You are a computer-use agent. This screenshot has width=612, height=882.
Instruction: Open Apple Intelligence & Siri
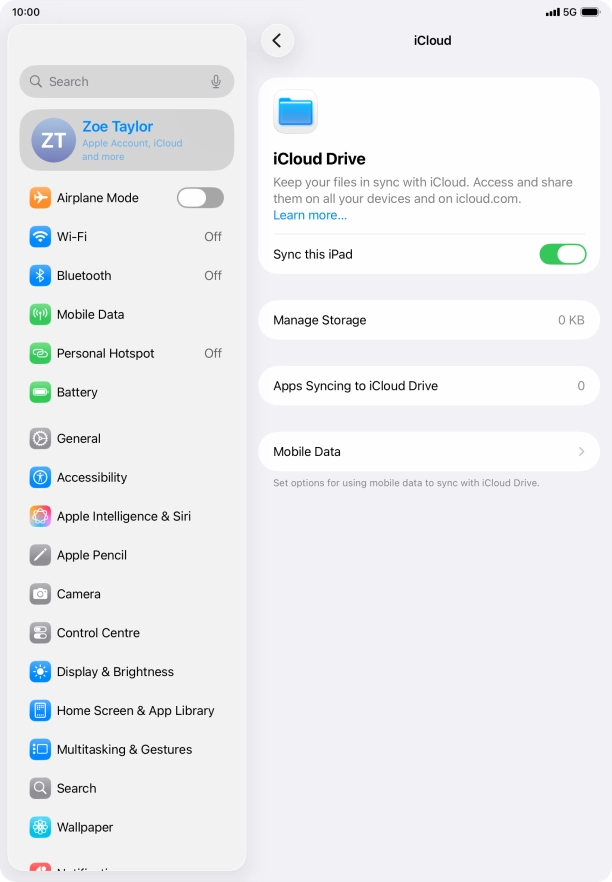pyautogui.click(x=127, y=517)
